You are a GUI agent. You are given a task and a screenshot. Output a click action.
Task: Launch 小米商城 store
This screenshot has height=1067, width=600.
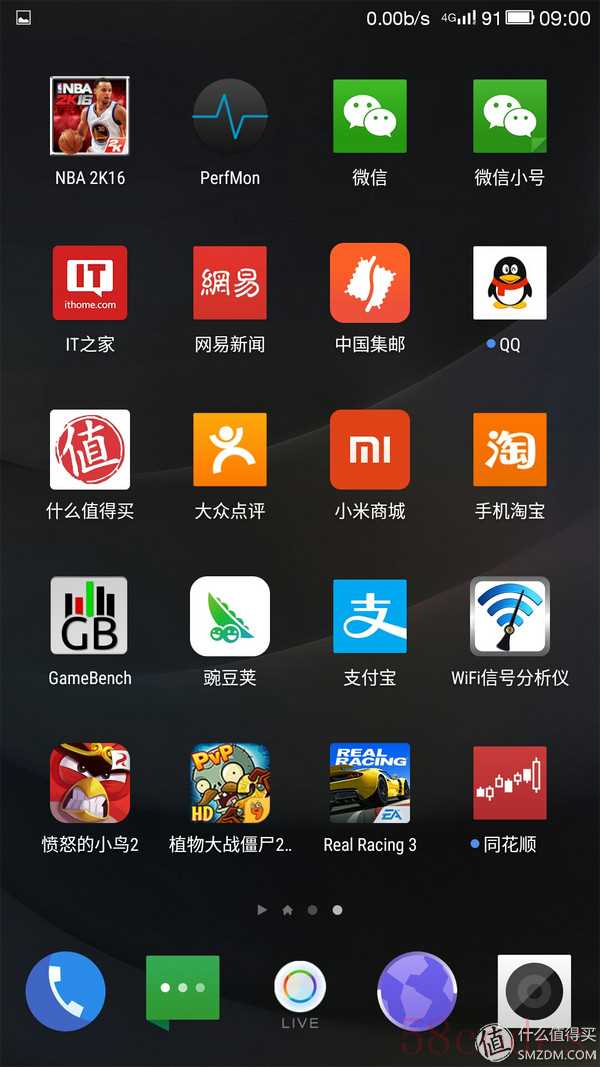370,450
